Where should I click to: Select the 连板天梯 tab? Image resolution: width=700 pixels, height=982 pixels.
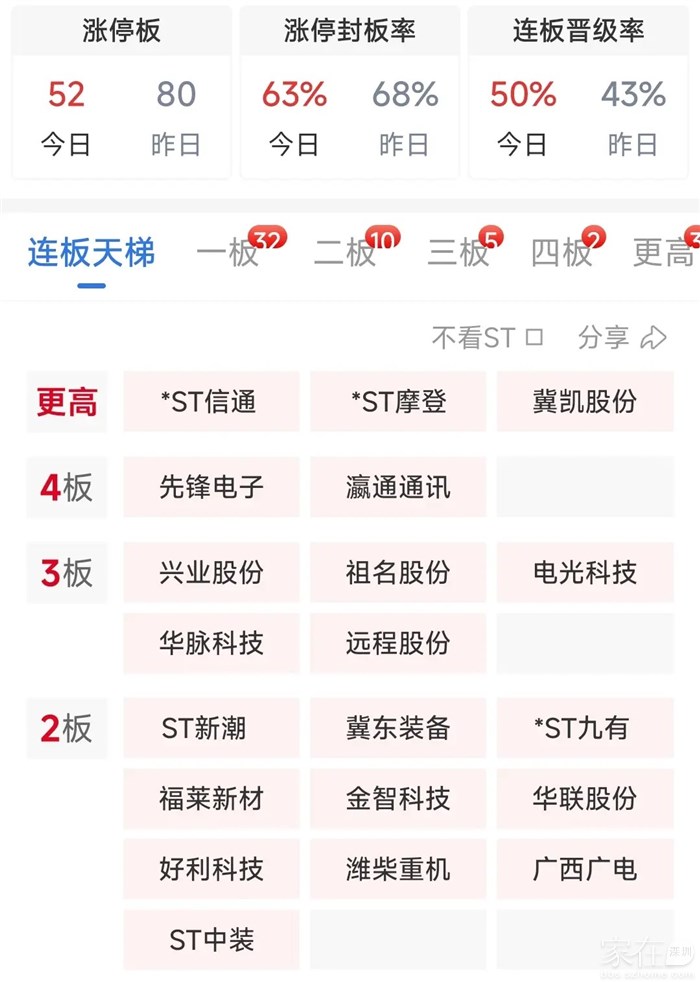(91, 253)
